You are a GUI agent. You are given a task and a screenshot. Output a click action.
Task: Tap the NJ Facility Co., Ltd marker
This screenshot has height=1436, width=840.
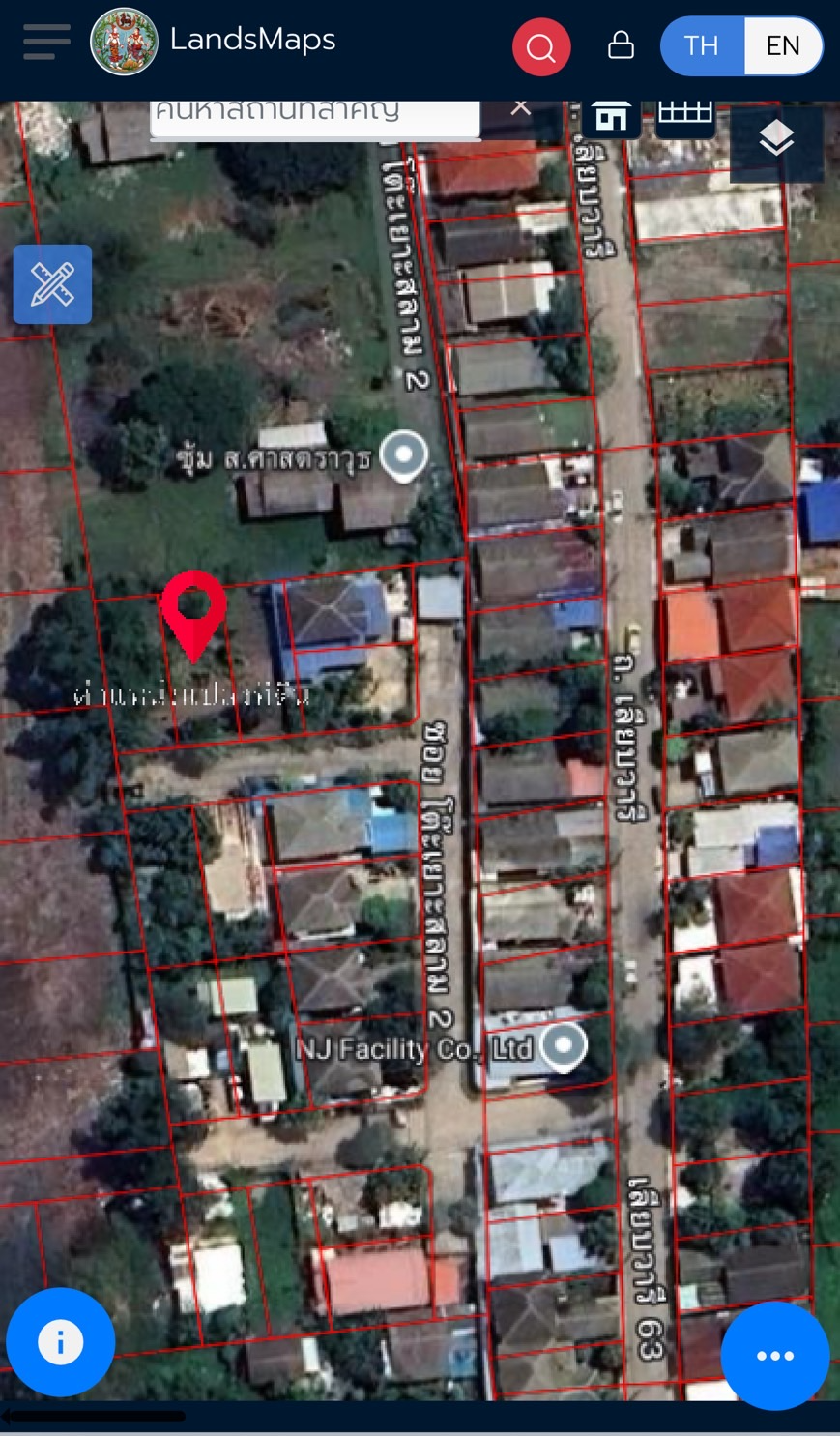(x=563, y=1047)
